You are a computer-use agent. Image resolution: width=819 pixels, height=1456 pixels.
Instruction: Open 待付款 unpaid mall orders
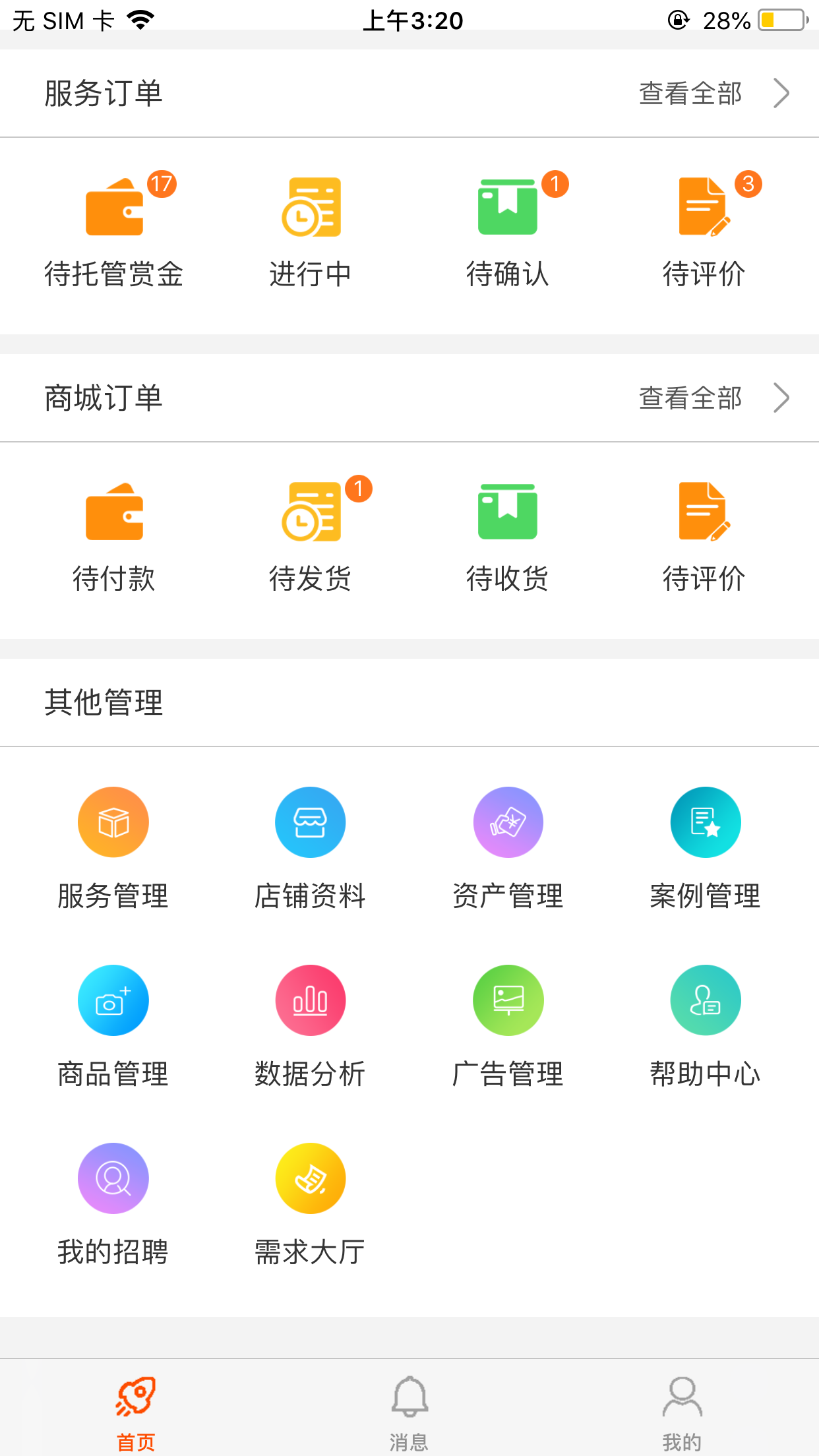(x=113, y=534)
